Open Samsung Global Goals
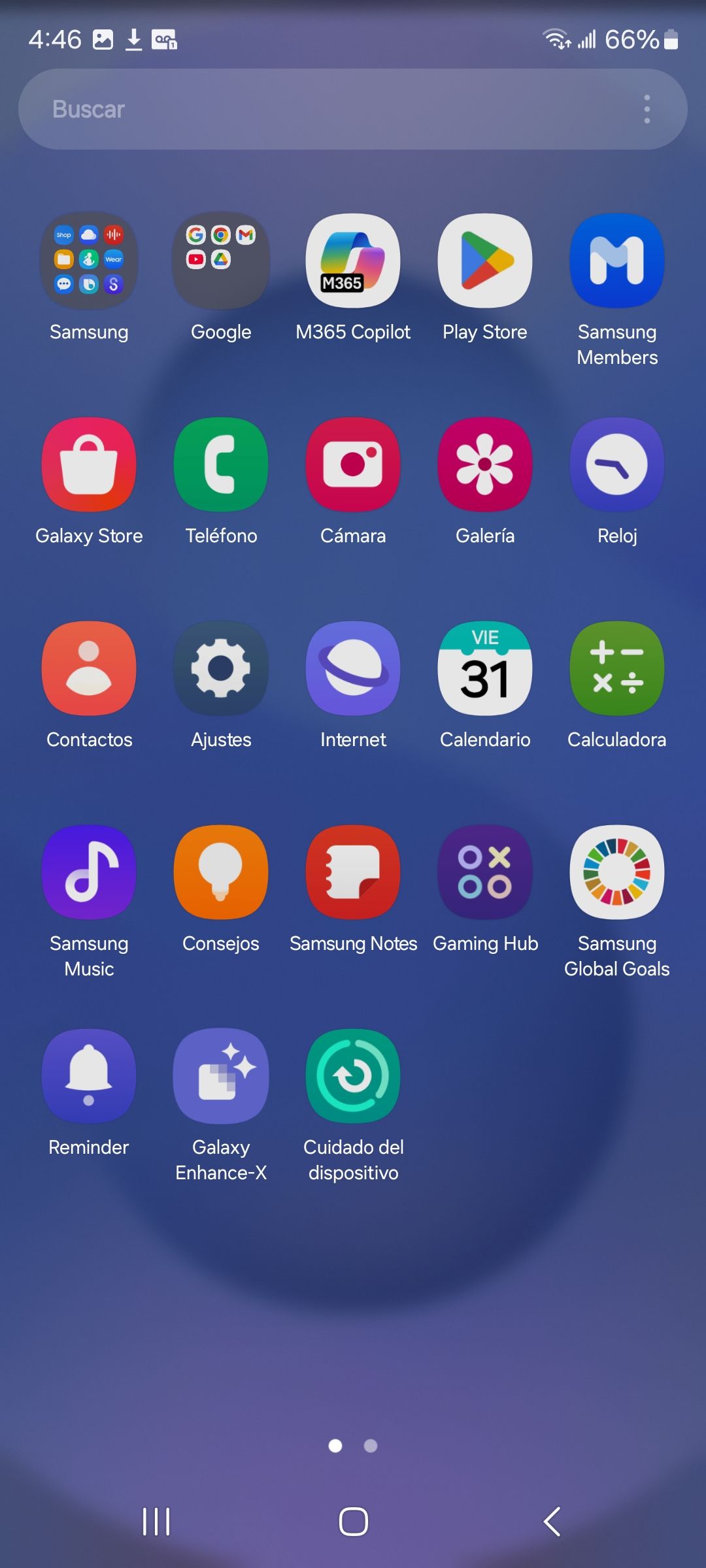This screenshot has height=1568, width=706. 616,872
